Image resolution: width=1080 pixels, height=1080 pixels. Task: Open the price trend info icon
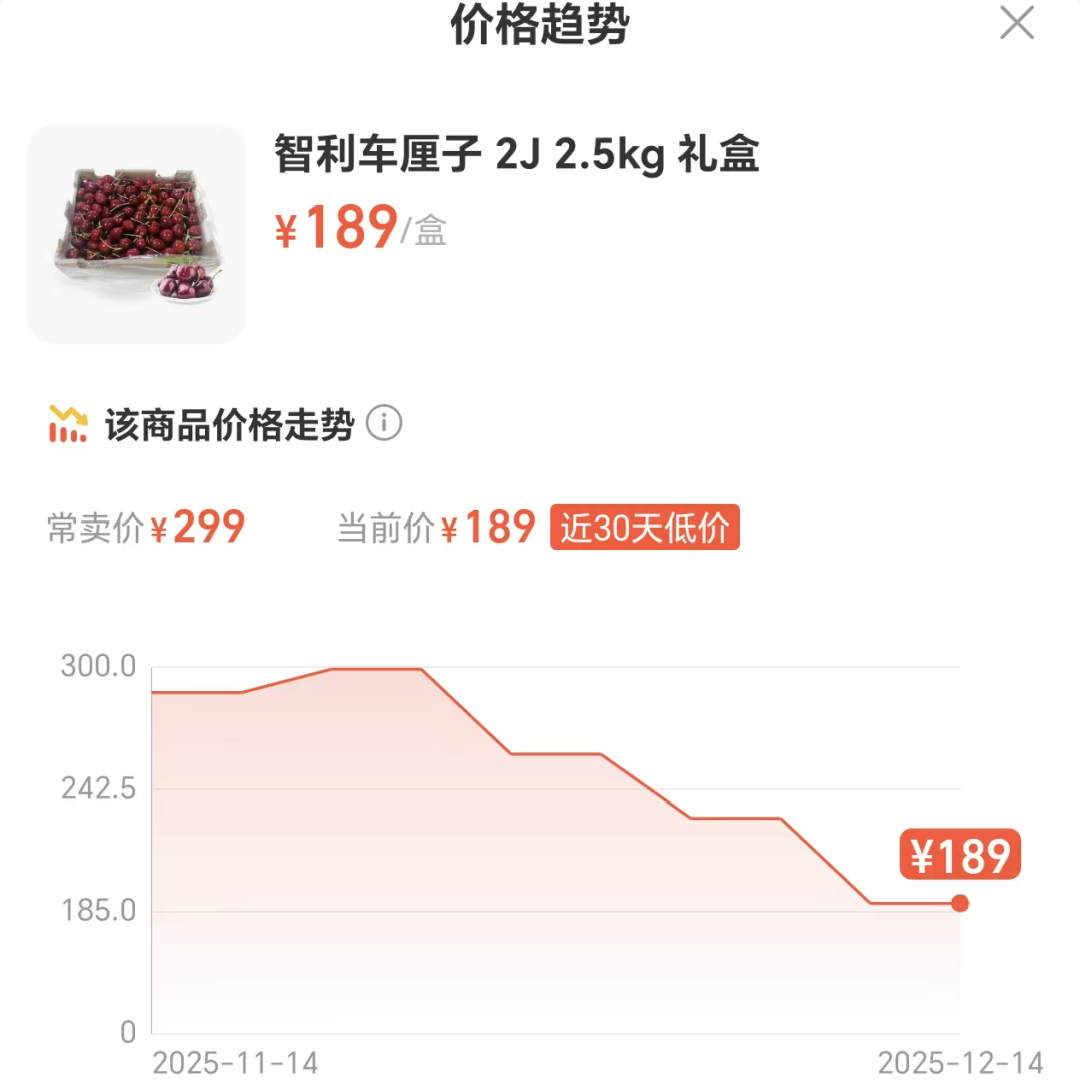[x=384, y=425]
